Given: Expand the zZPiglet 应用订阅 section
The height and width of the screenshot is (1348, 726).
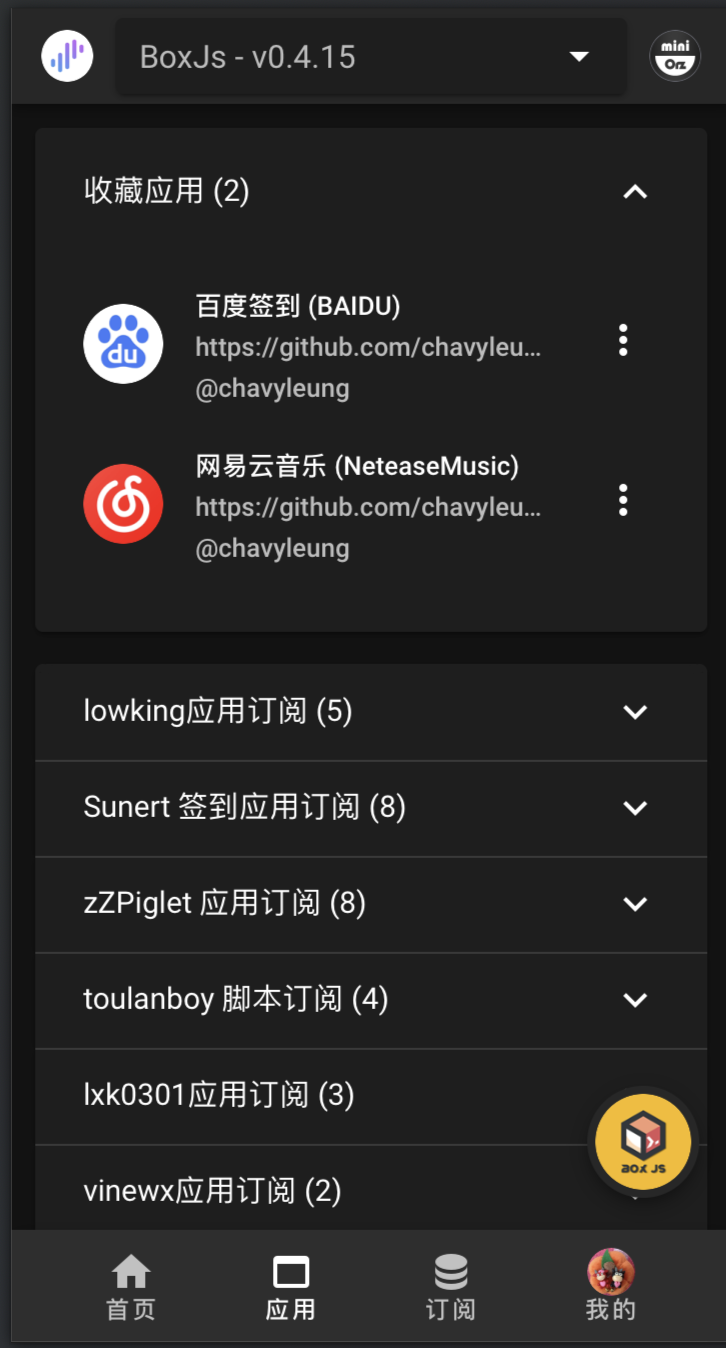Looking at the screenshot, I should point(635,903).
